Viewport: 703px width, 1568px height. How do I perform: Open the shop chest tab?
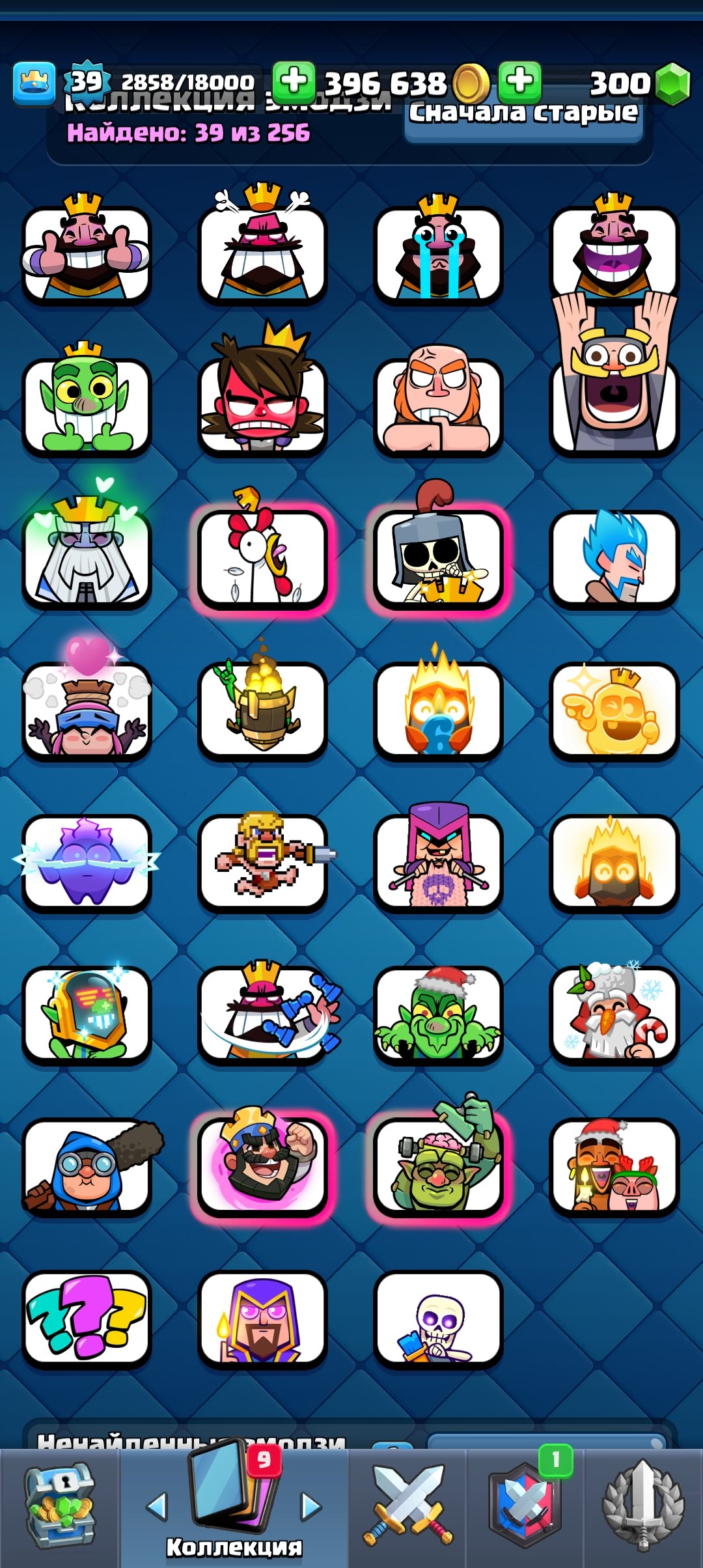tap(60, 1507)
